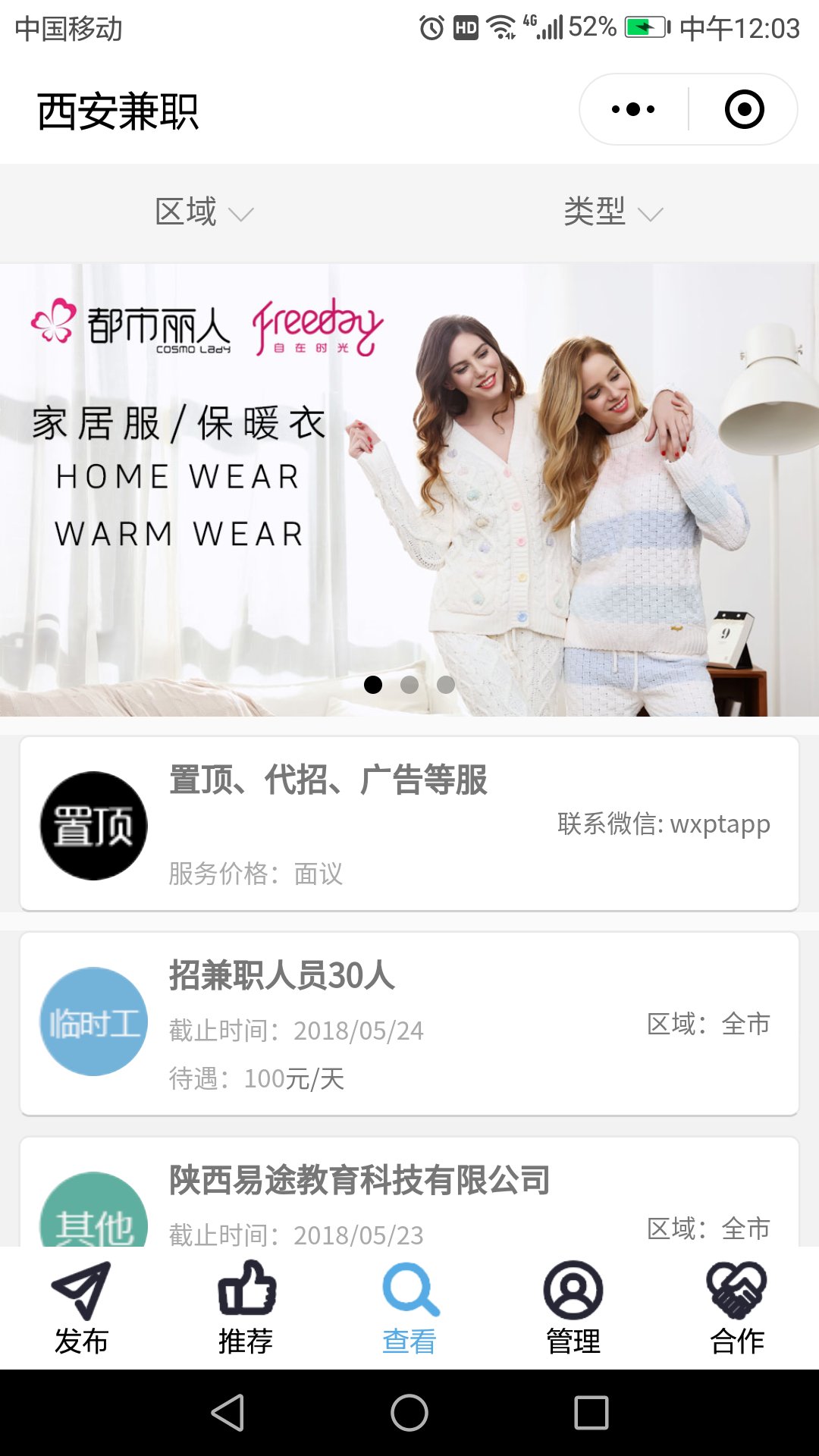The image size is (819, 1456).
Task: Expand the 类型 filter dropdown
Action: click(613, 212)
